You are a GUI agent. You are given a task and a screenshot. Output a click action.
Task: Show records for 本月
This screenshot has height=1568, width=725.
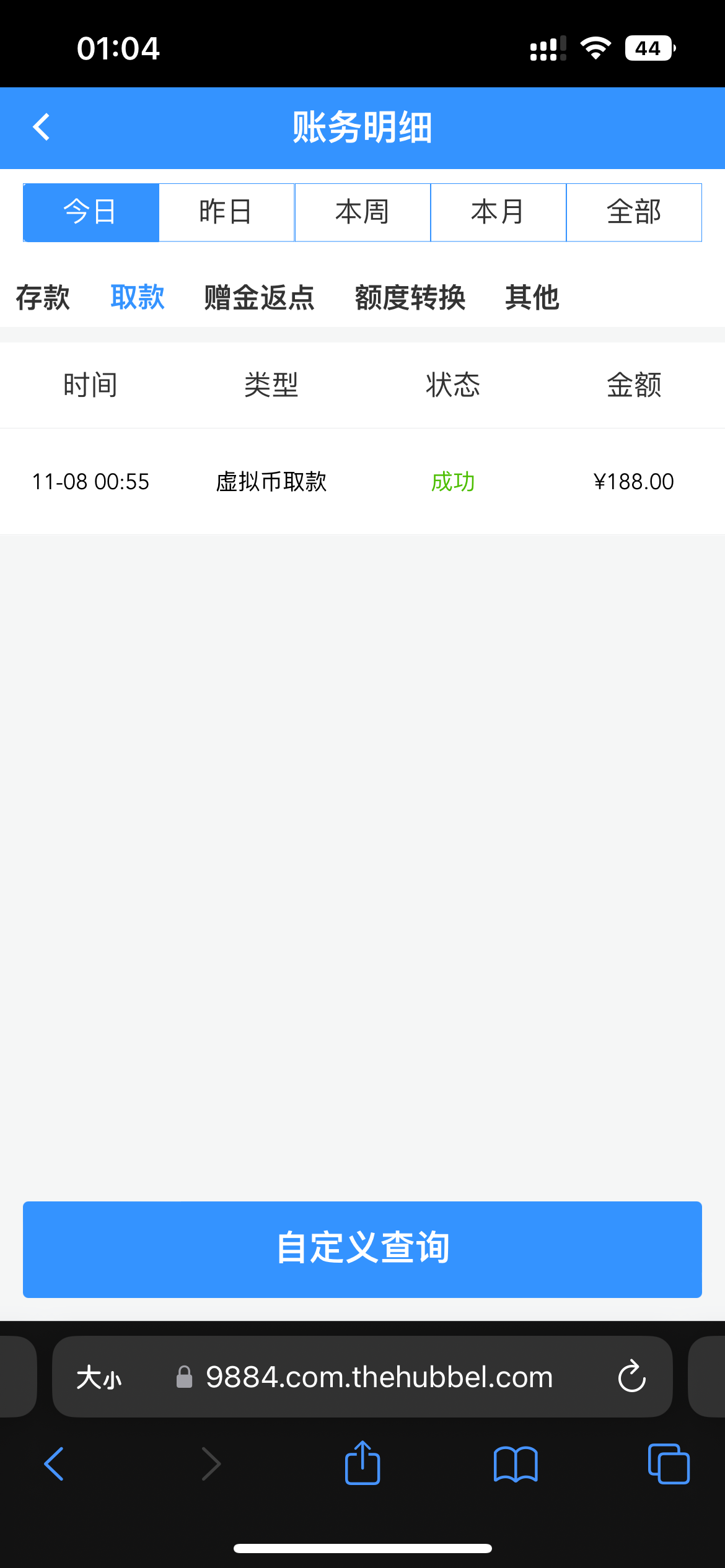tap(498, 212)
